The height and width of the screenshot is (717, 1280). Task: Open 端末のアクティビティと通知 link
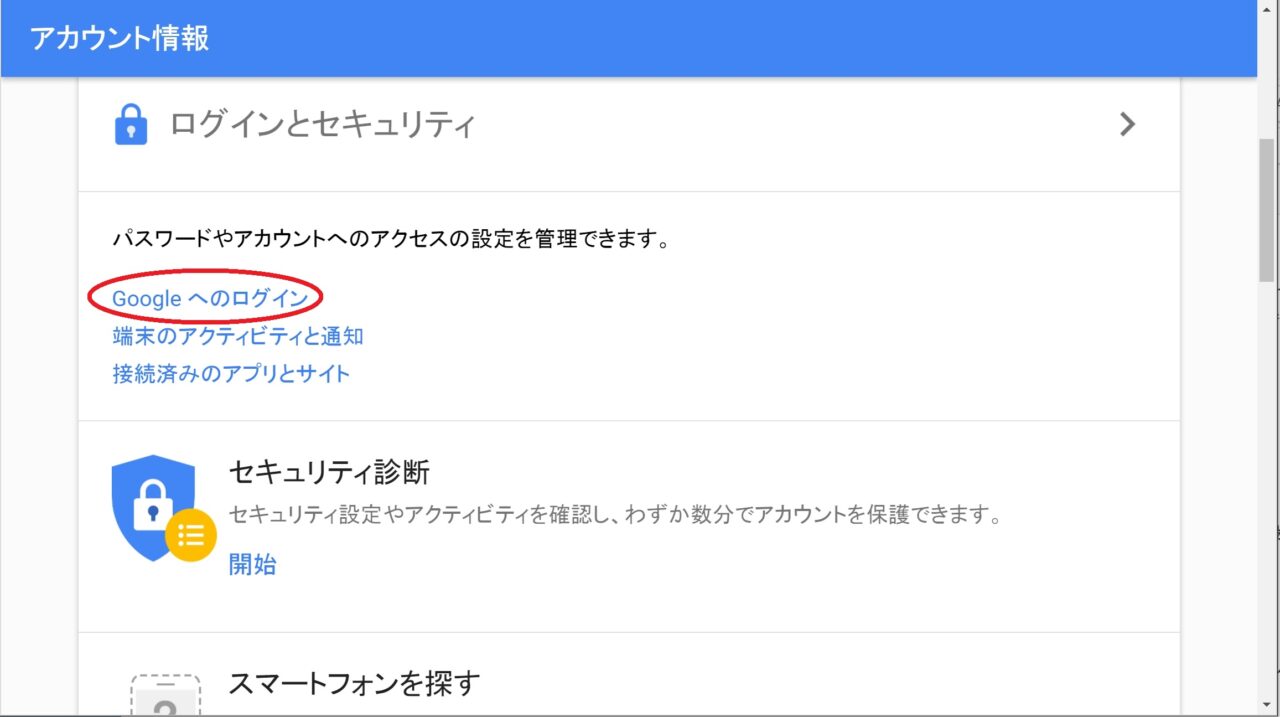237,336
